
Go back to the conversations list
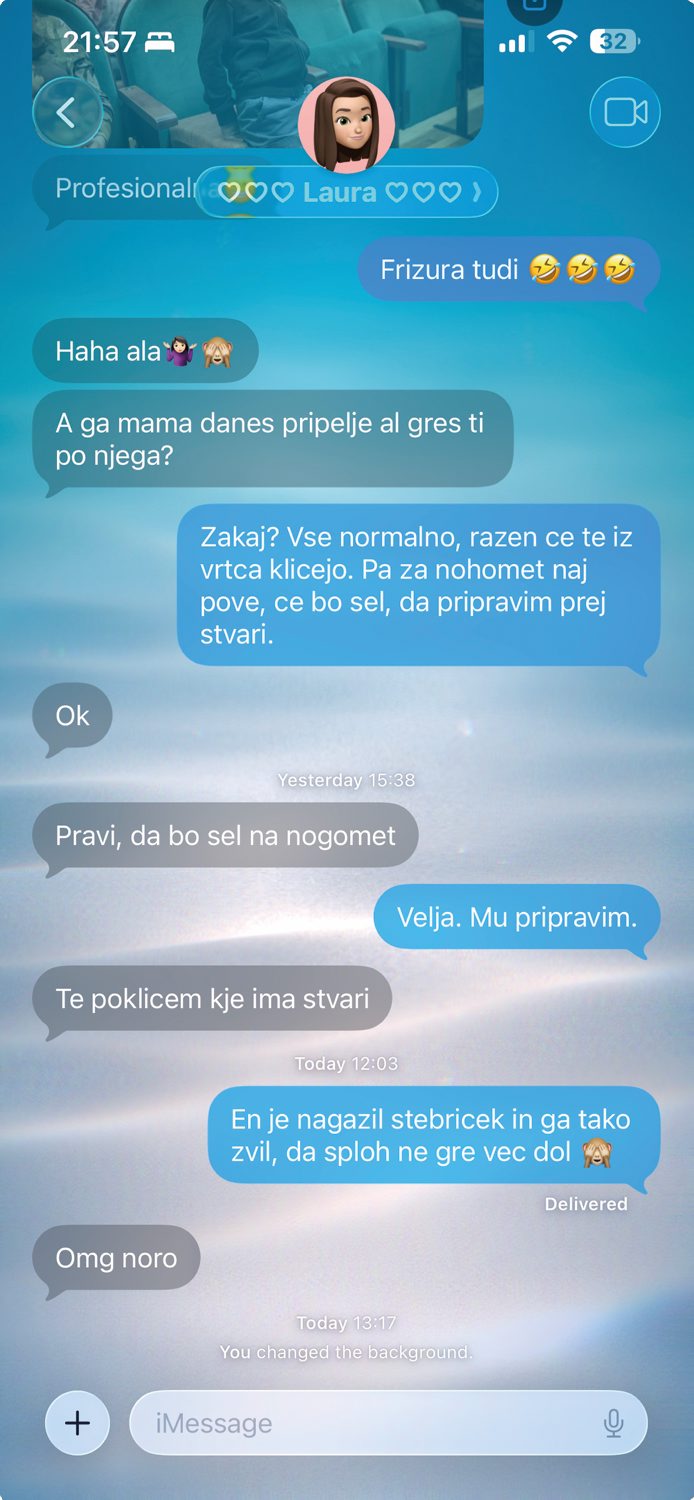pyautogui.click(x=67, y=112)
